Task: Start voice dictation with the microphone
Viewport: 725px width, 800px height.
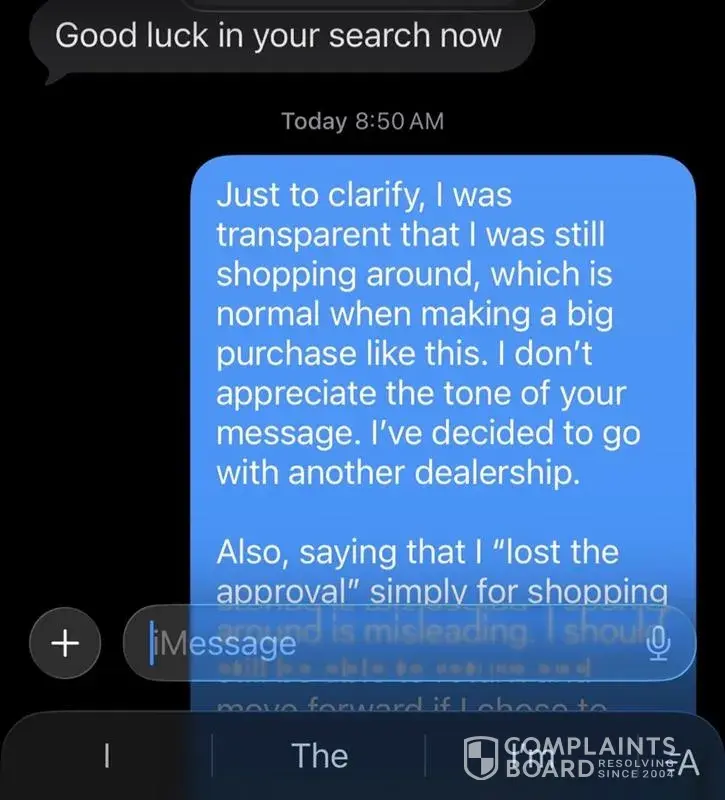Action: pyautogui.click(x=657, y=643)
